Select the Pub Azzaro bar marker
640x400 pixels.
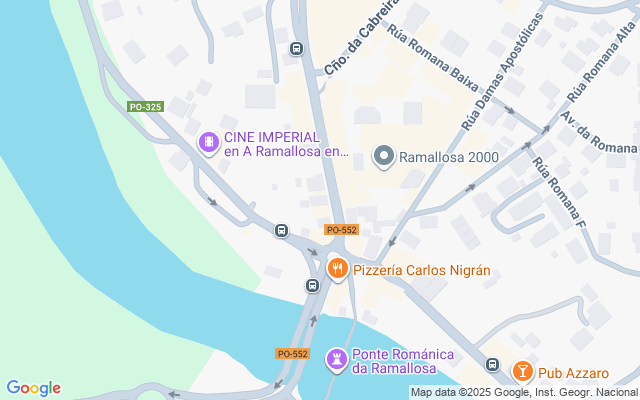[x=521, y=372]
